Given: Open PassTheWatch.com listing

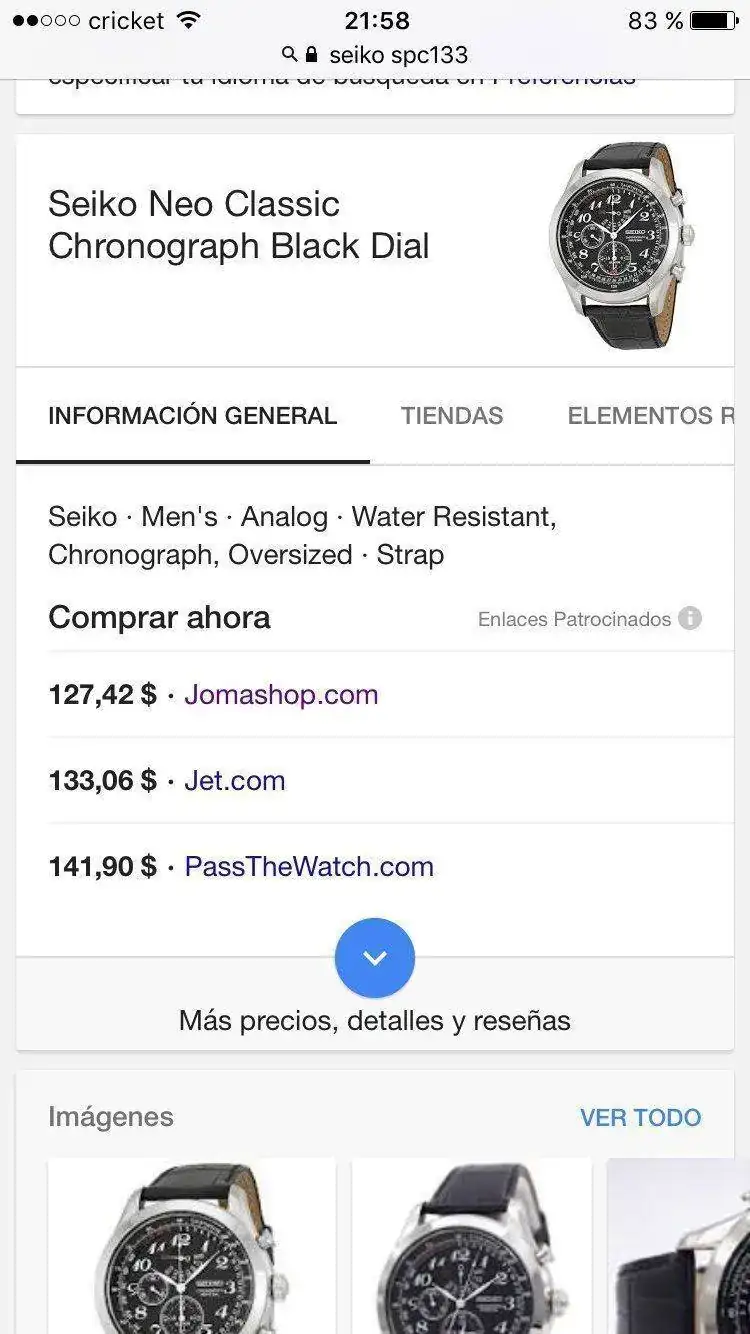Looking at the screenshot, I should 308,866.
